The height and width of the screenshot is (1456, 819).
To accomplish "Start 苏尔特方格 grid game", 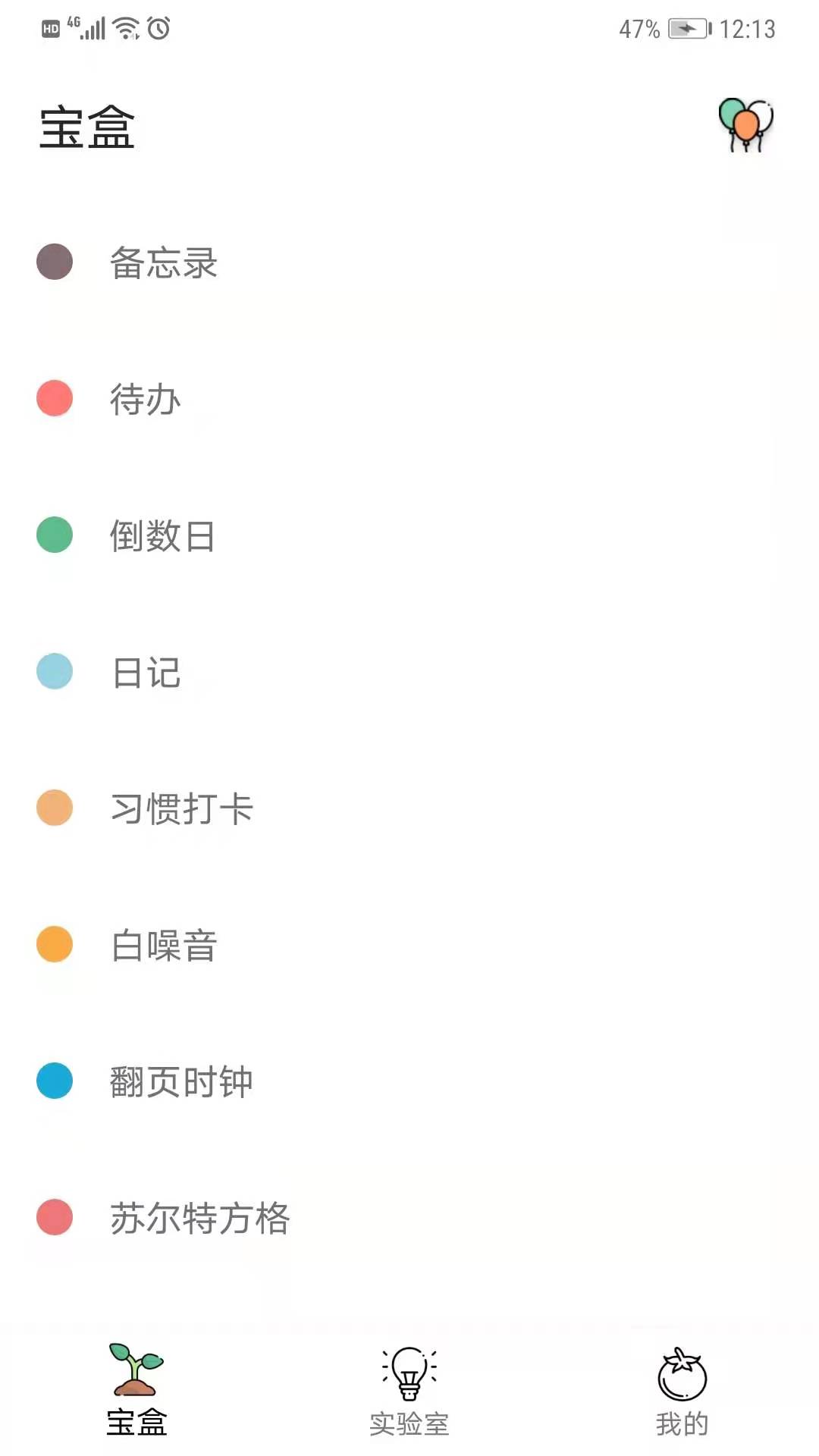I will point(199,1218).
